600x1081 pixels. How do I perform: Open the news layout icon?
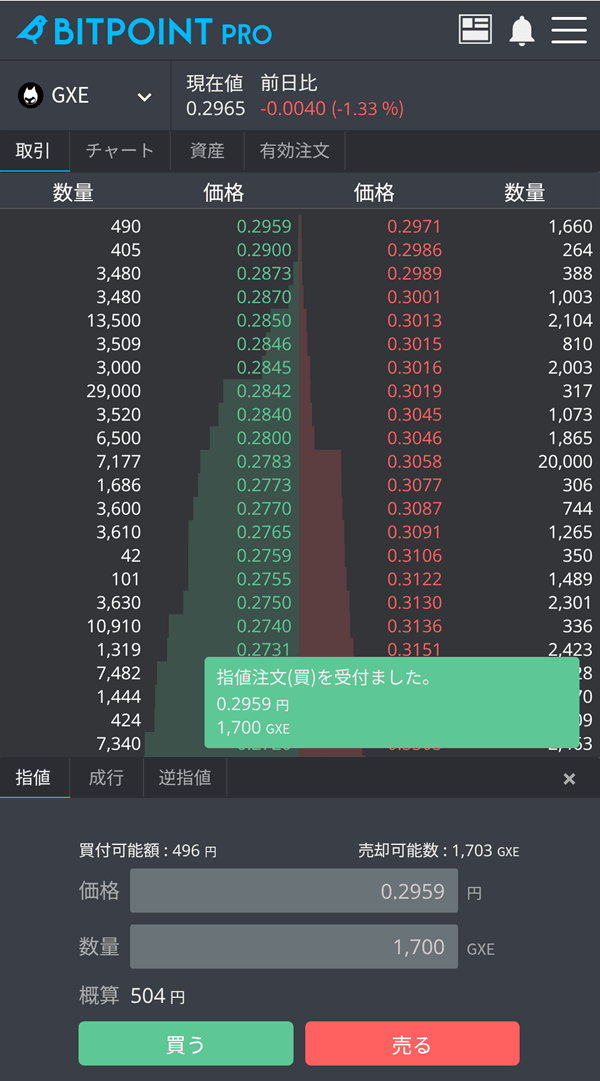(x=474, y=30)
